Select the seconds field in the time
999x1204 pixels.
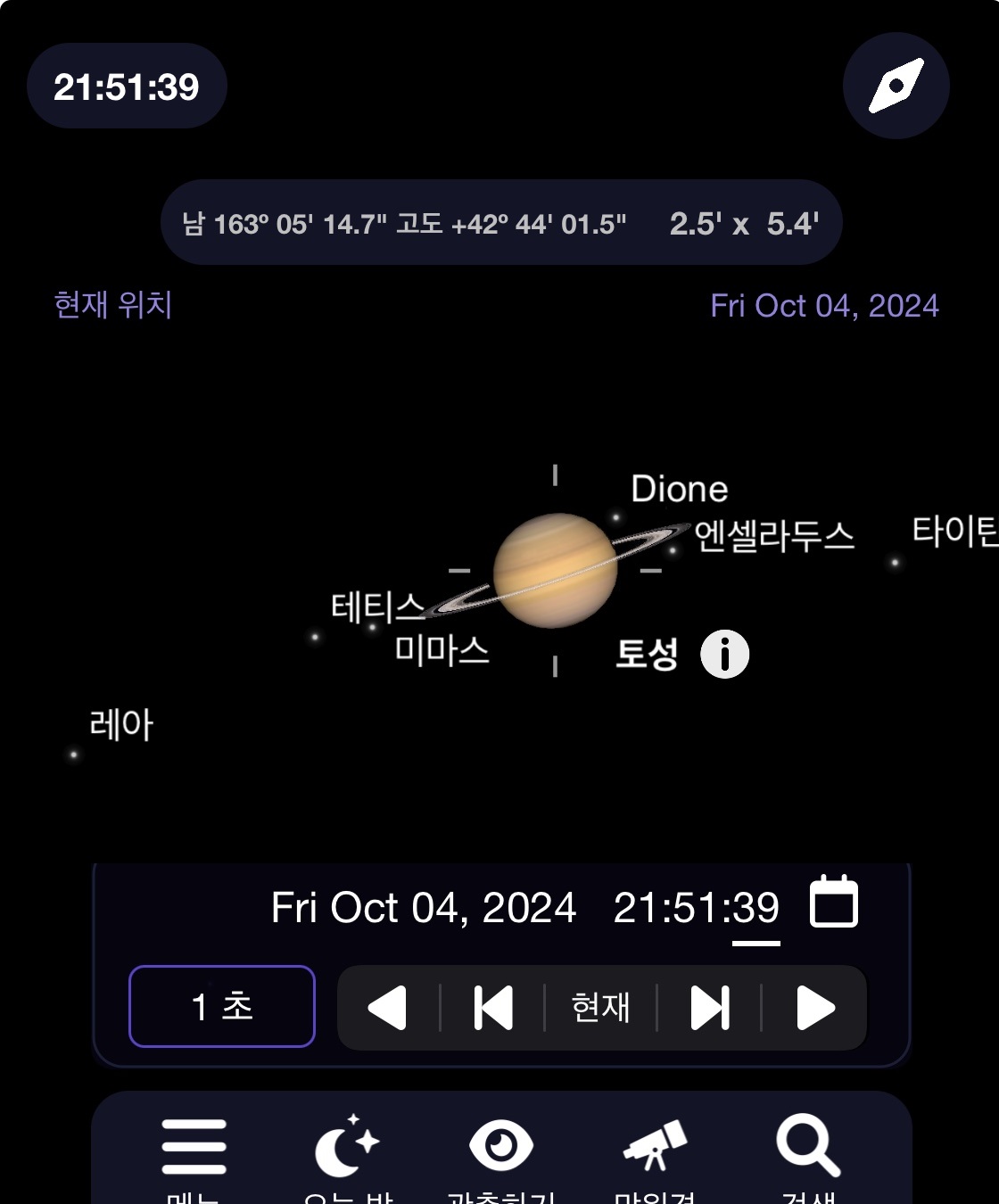(x=755, y=908)
